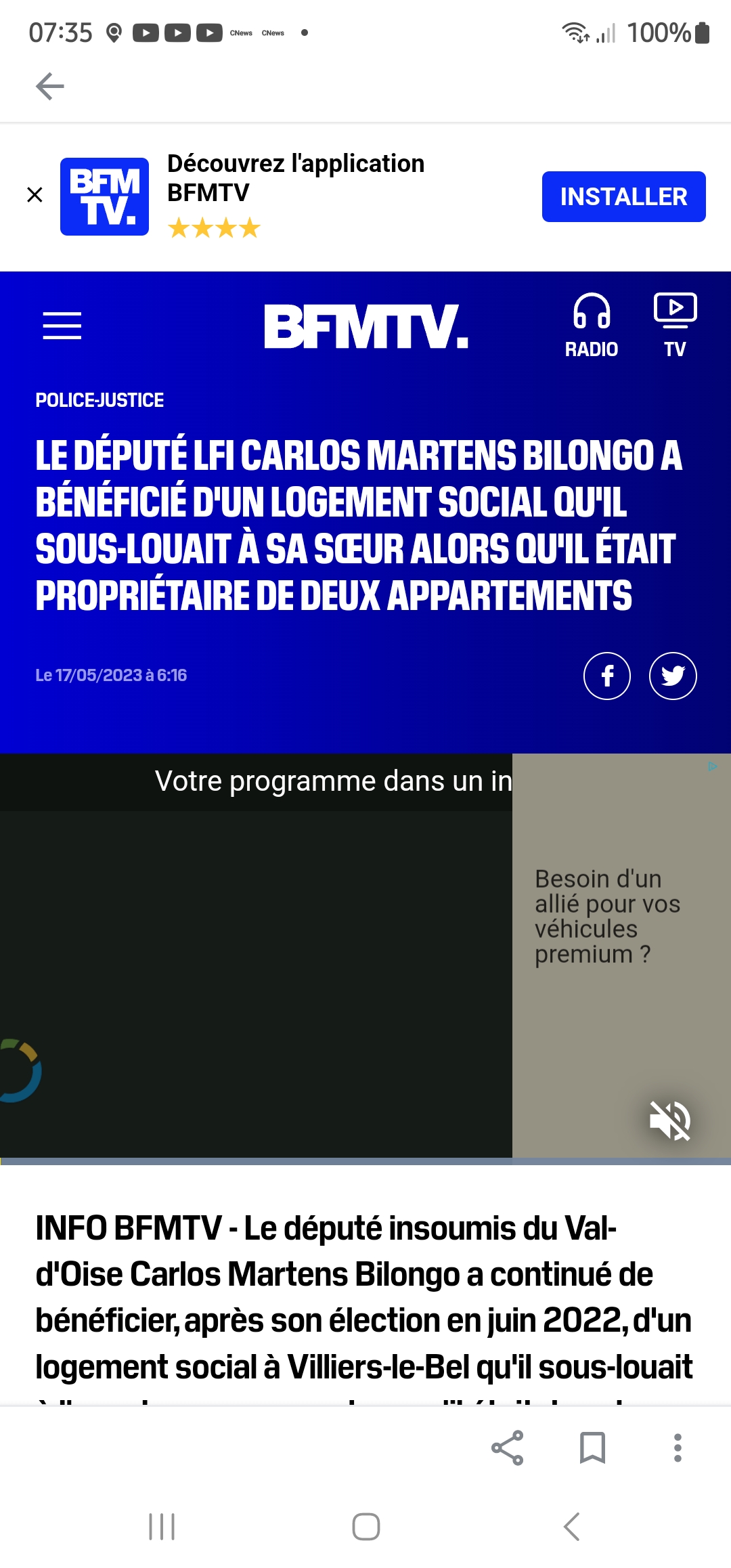Go back using the top arrow
The image size is (731, 1568).
pos(50,87)
